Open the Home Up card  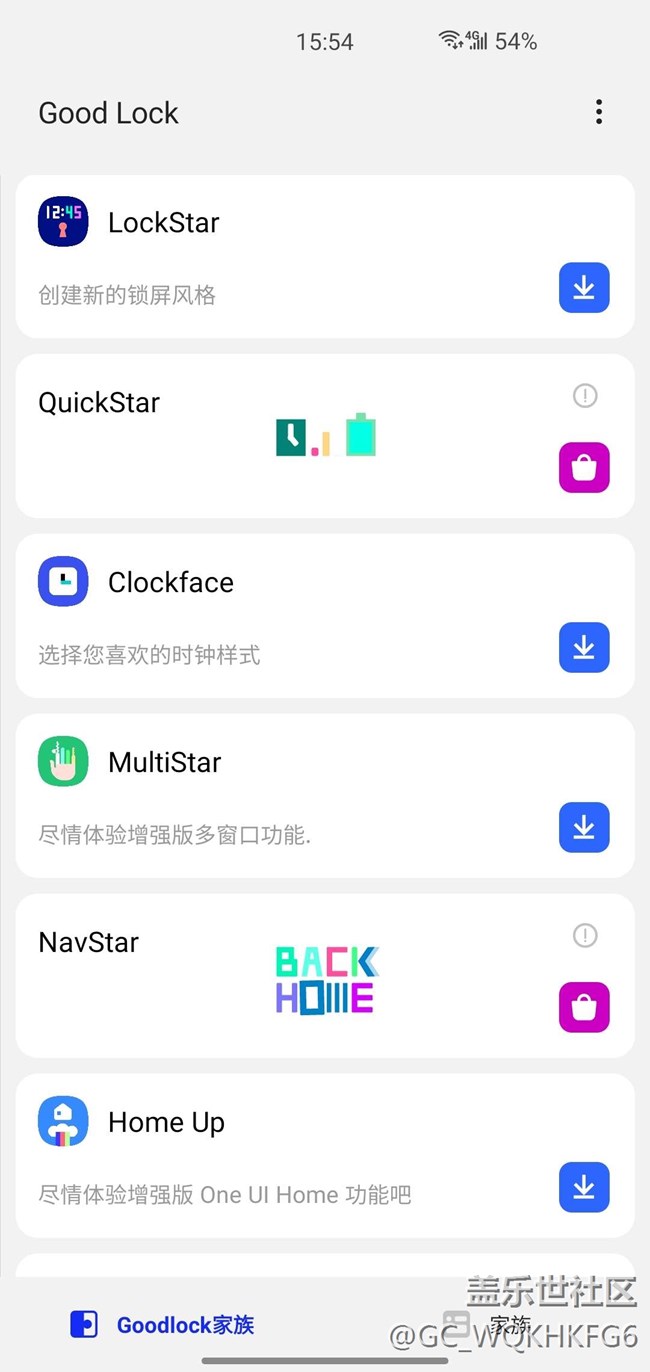click(325, 1156)
